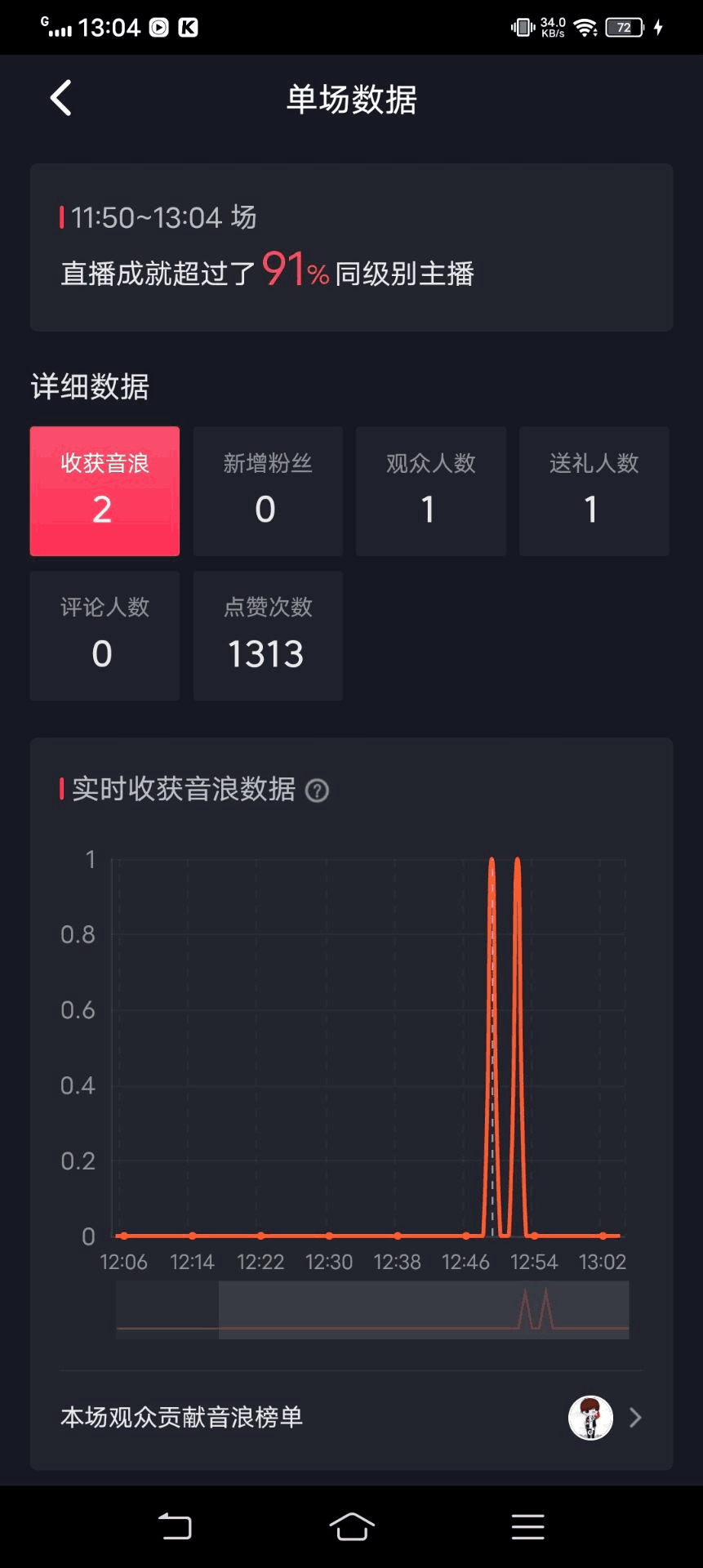
Task: Open help icon beside 实时收获音浪数据
Action: tap(317, 791)
